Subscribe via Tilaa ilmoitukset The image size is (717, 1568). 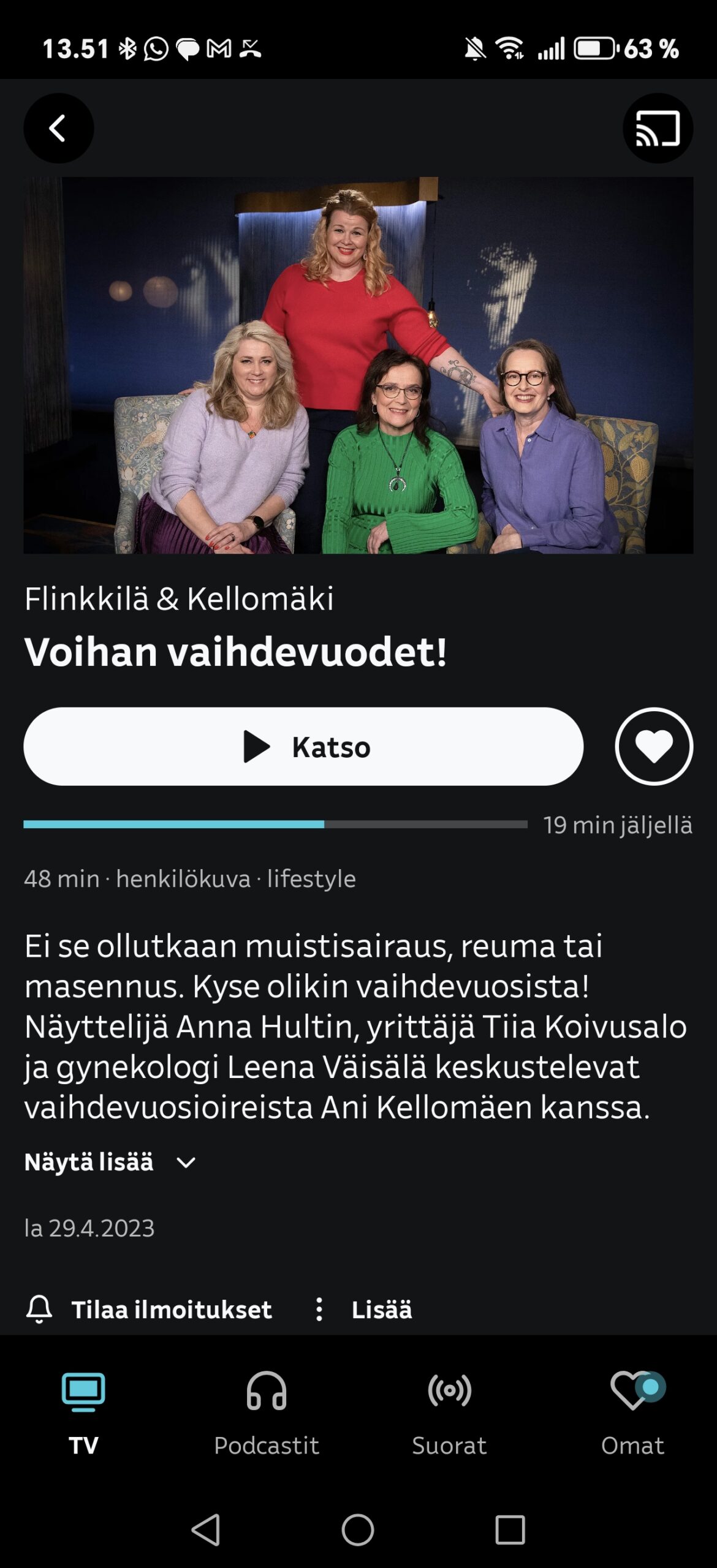[149, 1310]
